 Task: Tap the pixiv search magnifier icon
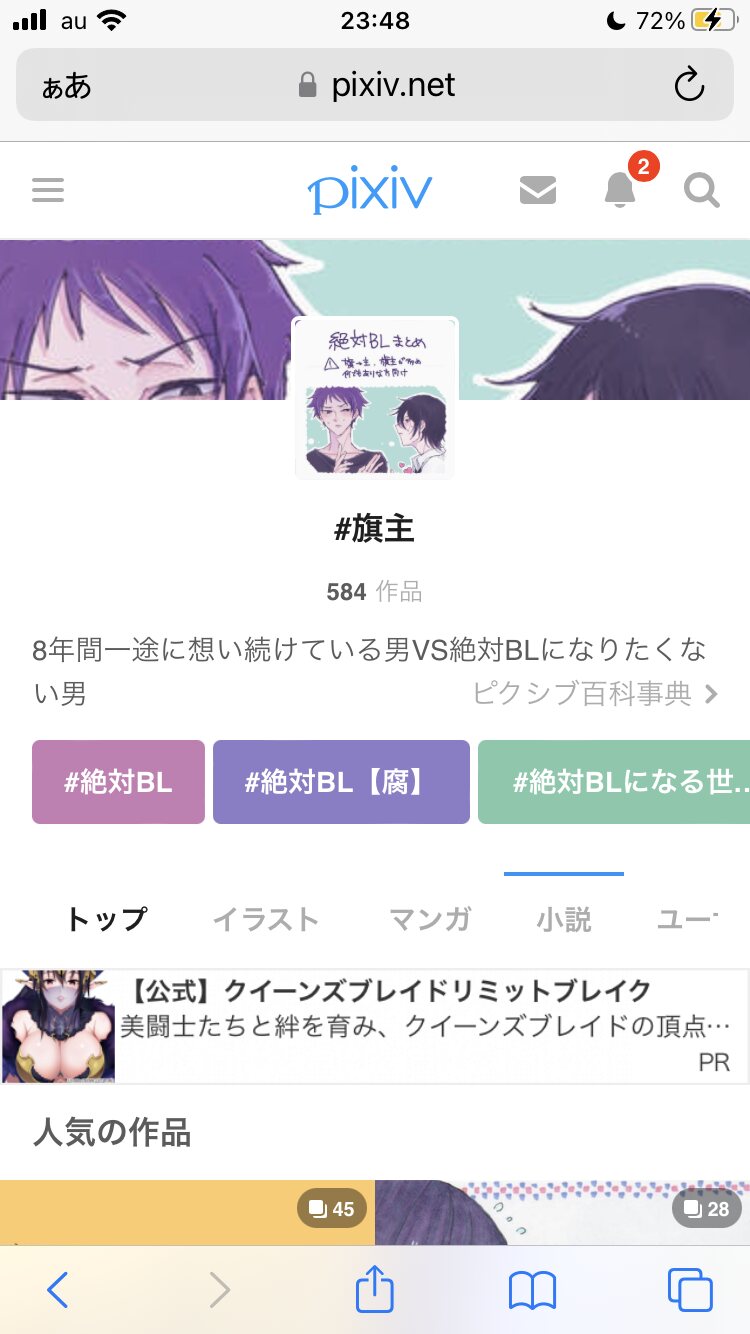702,190
